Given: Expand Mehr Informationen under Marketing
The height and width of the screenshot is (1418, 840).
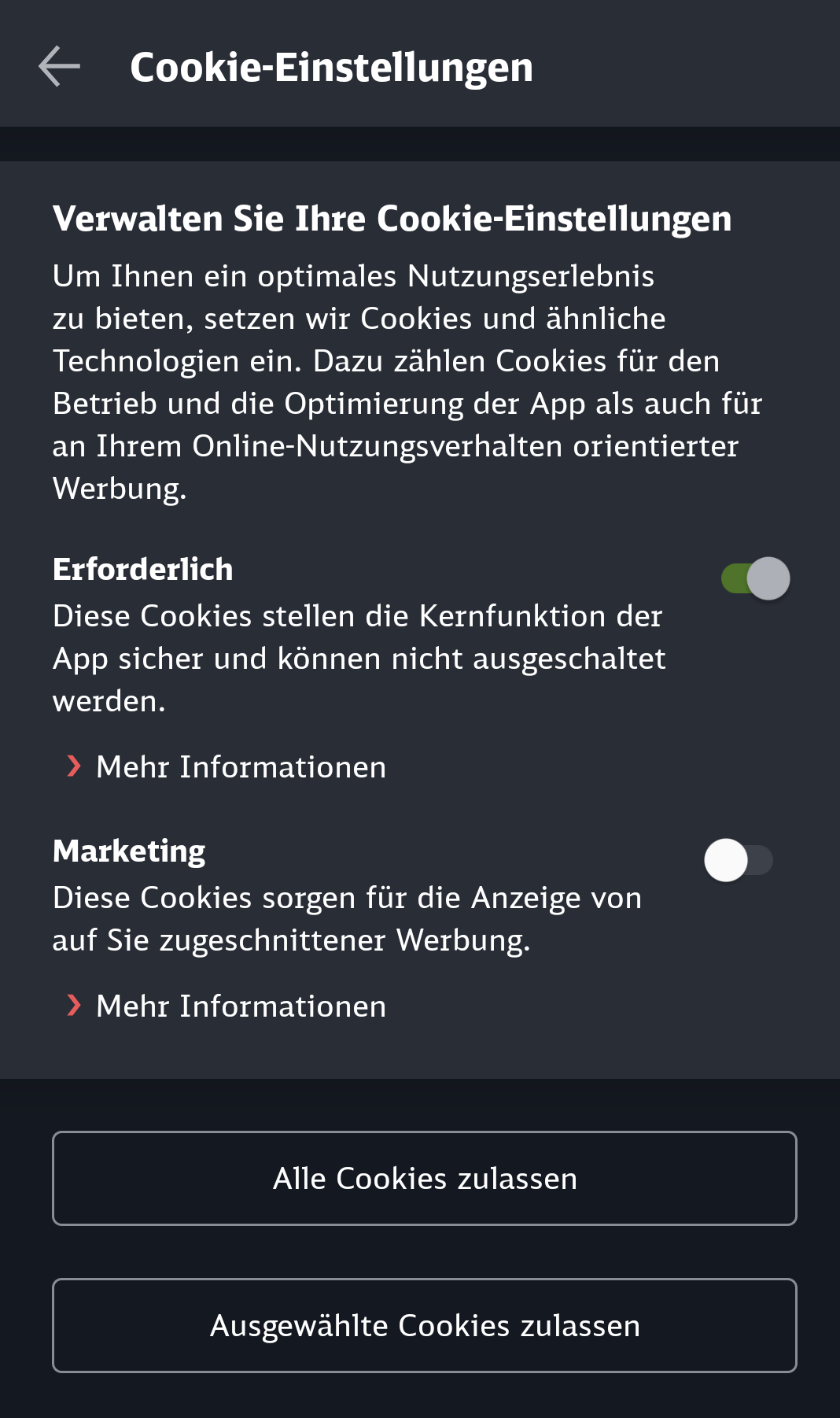Looking at the screenshot, I should pyautogui.click(x=227, y=1006).
